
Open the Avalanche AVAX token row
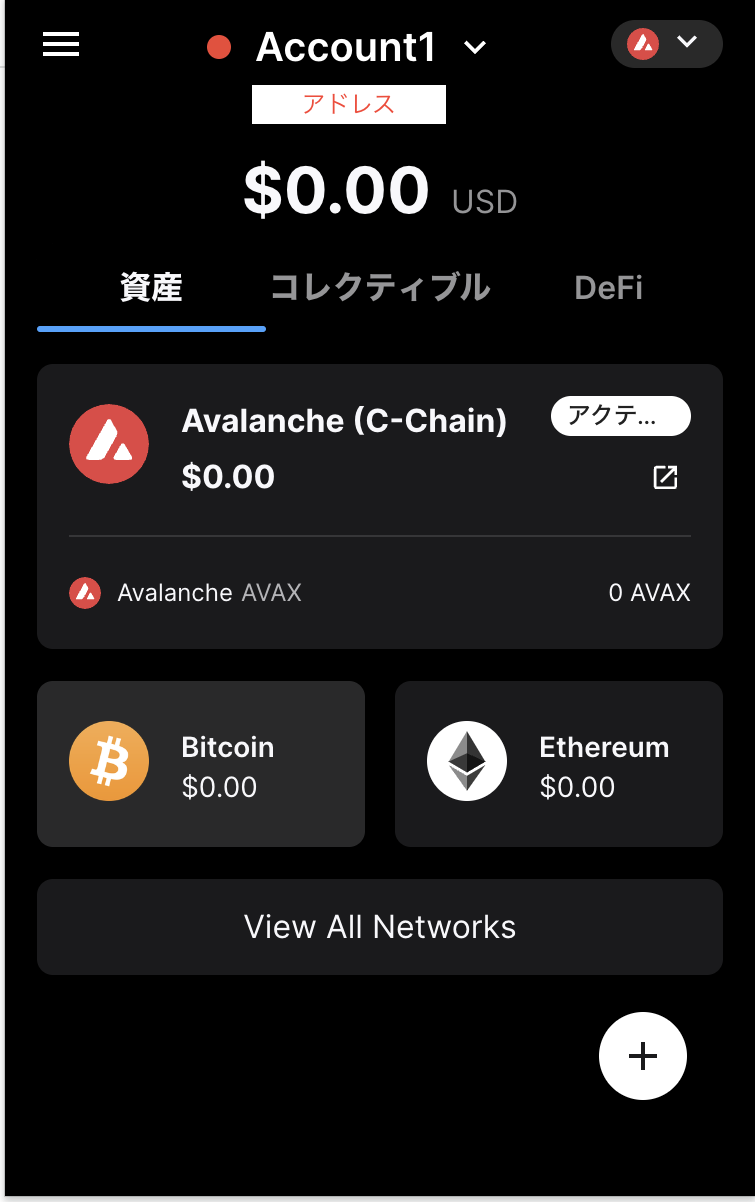(379, 593)
